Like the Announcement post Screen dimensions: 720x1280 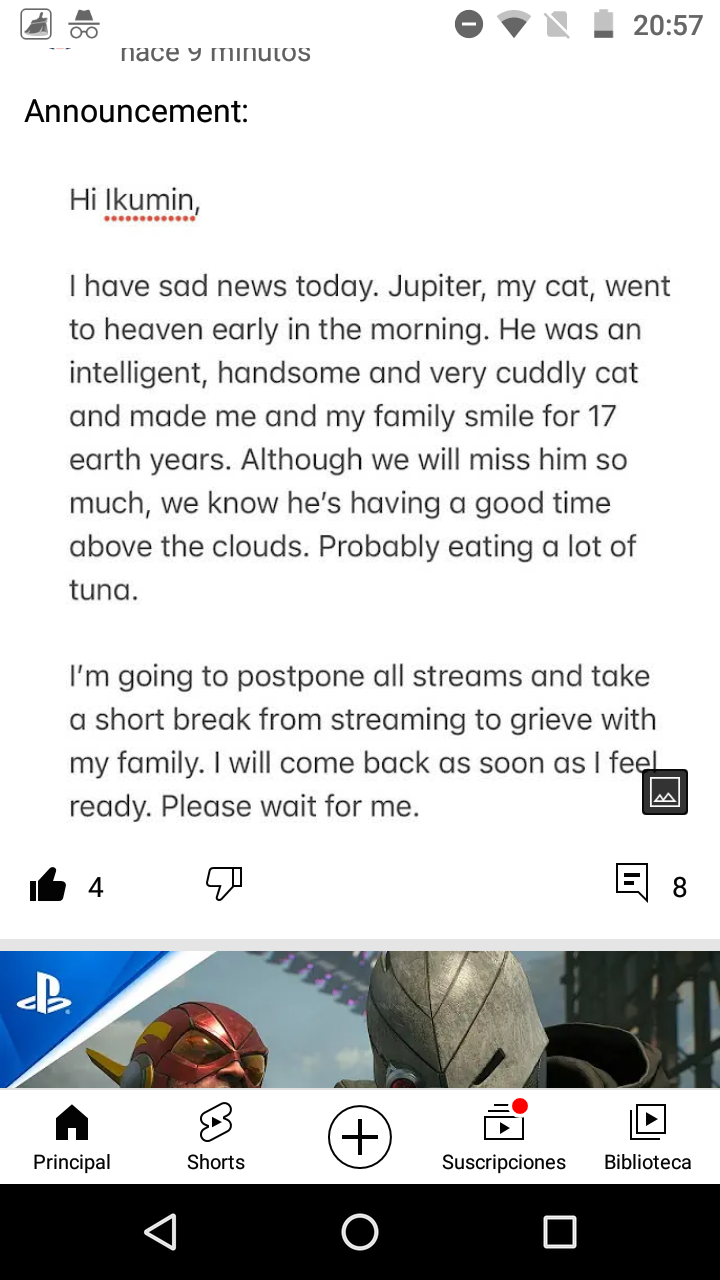[x=48, y=886]
